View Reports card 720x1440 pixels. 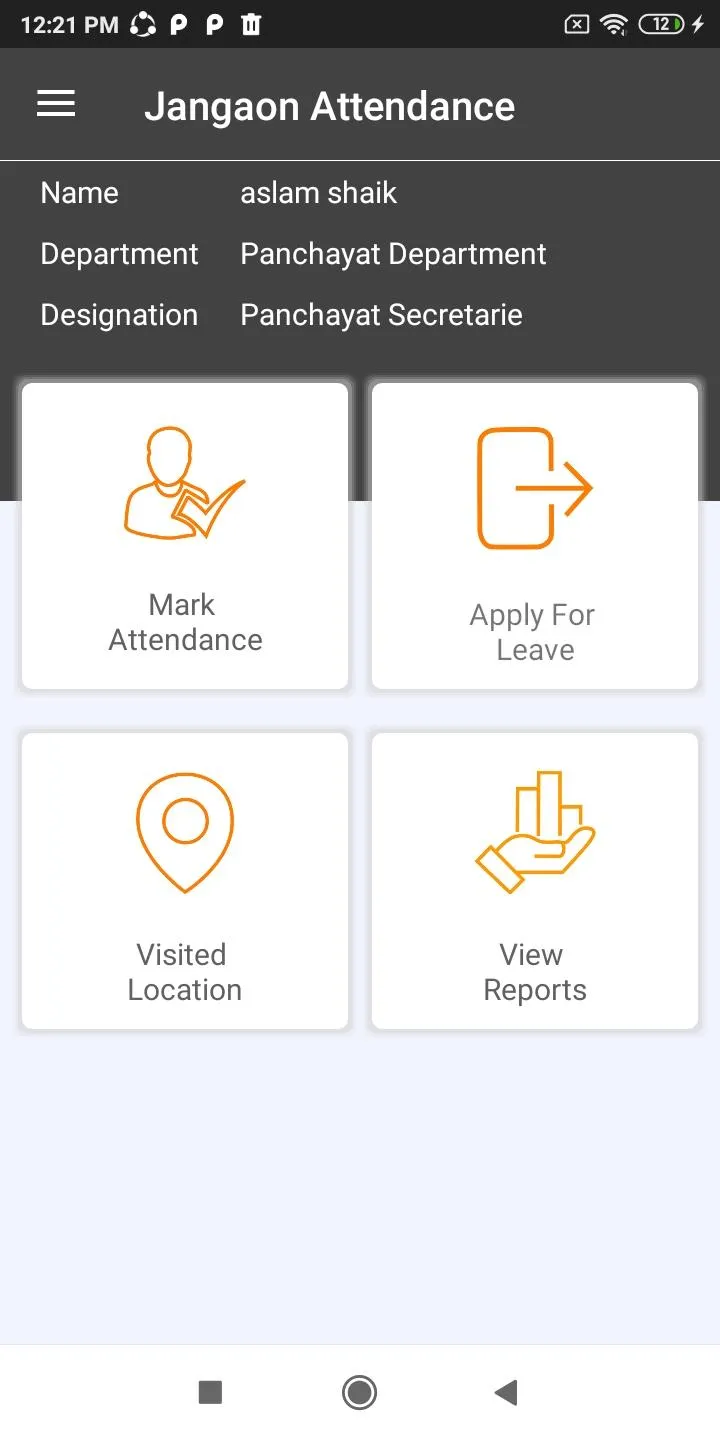pyautogui.click(x=535, y=881)
